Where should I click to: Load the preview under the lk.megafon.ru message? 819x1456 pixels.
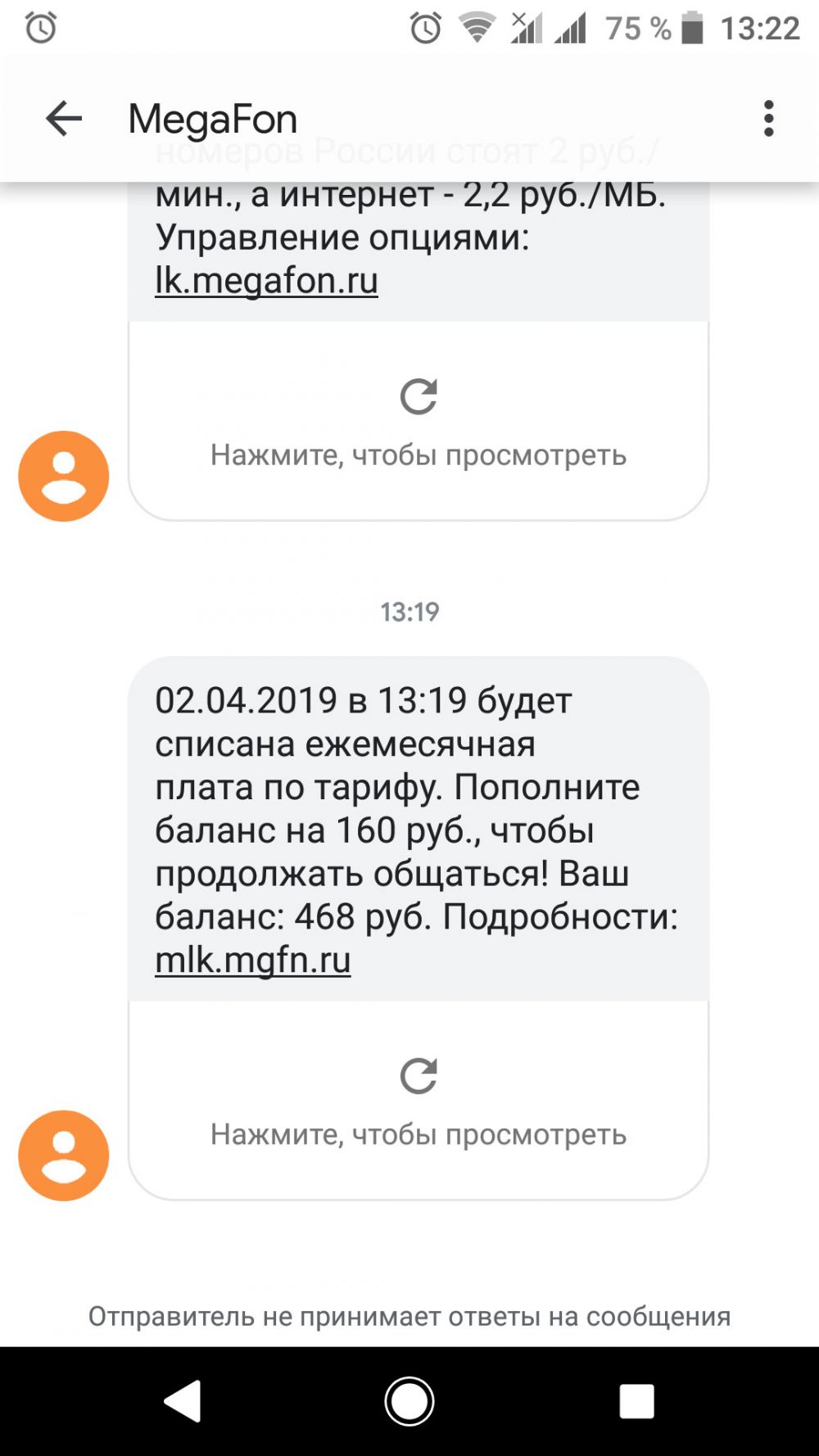418,422
